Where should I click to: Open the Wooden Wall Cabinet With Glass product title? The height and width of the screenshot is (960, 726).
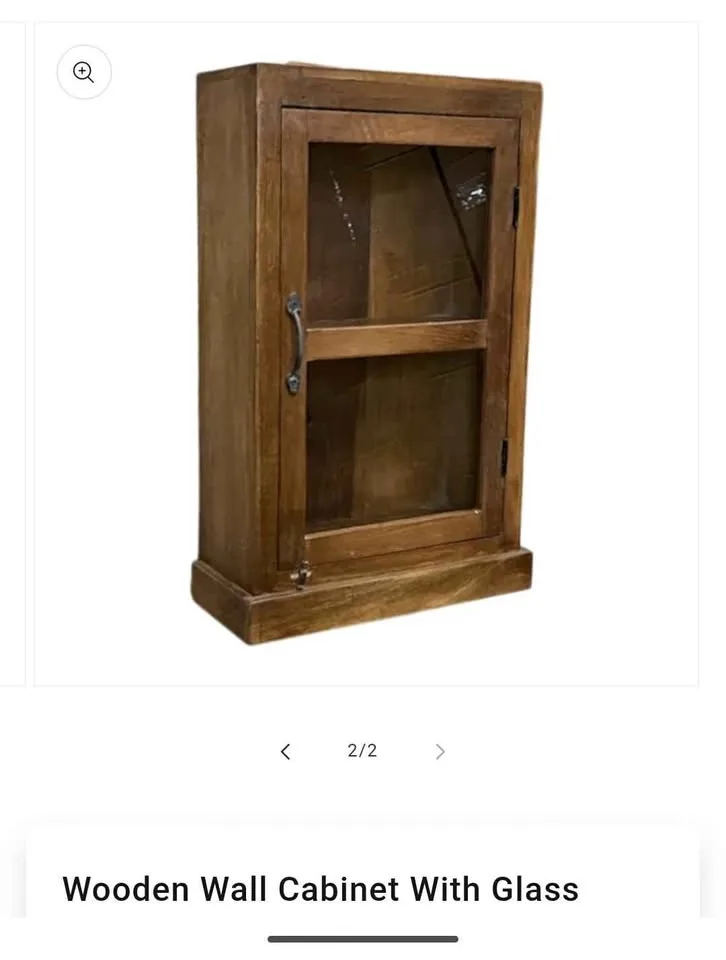pos(320,889)
